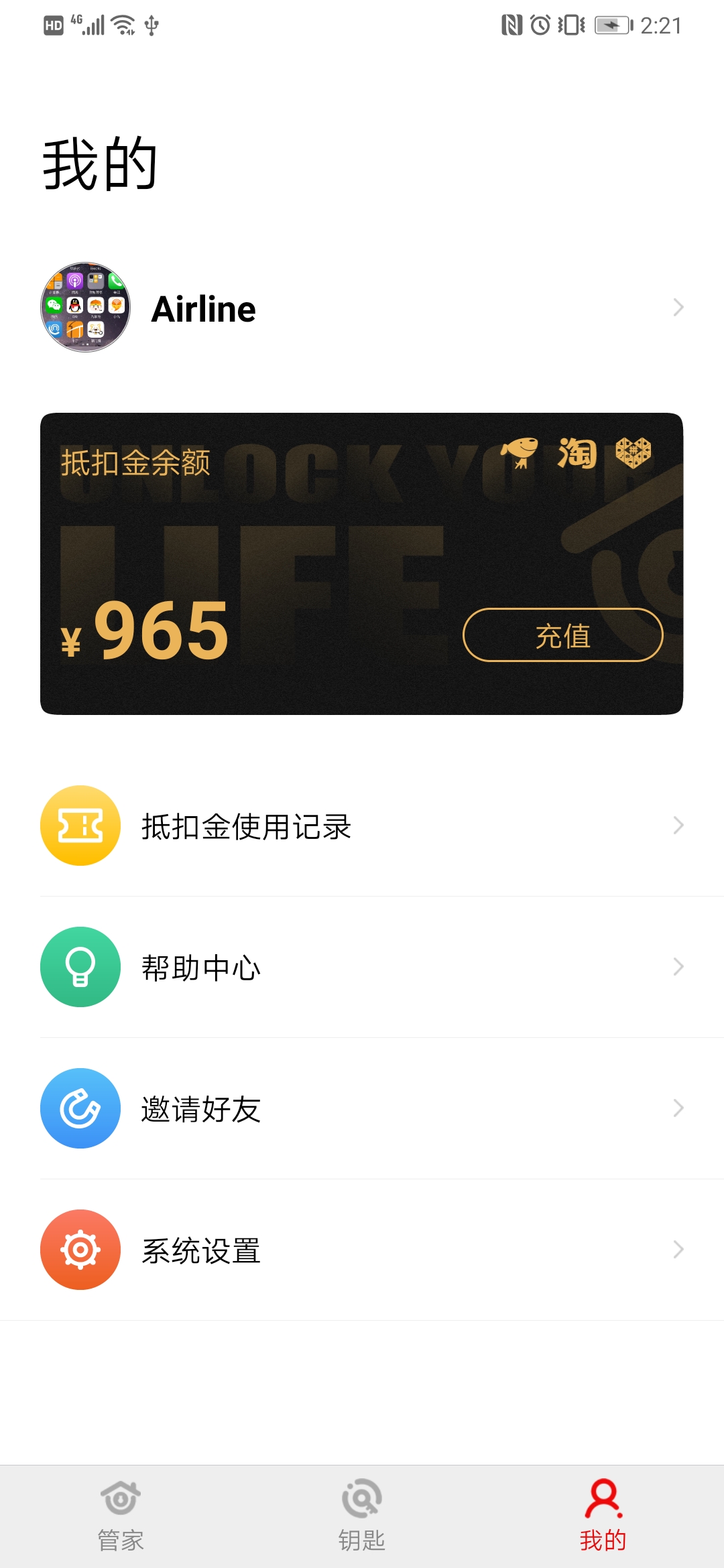Switch to the 管家 tab
The image size is (724, 1568).
(121, 1517)
